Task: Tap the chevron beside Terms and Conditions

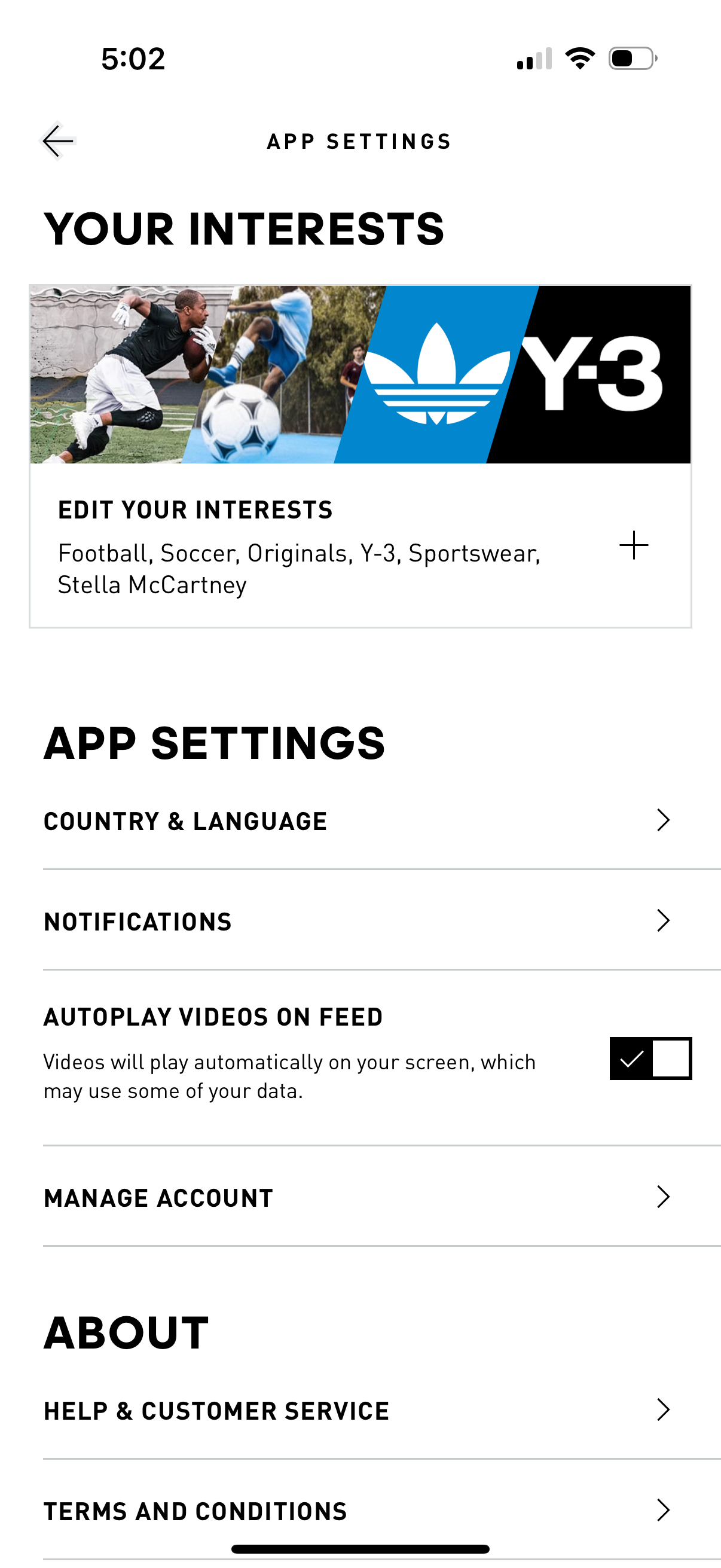Action: 664,1510
